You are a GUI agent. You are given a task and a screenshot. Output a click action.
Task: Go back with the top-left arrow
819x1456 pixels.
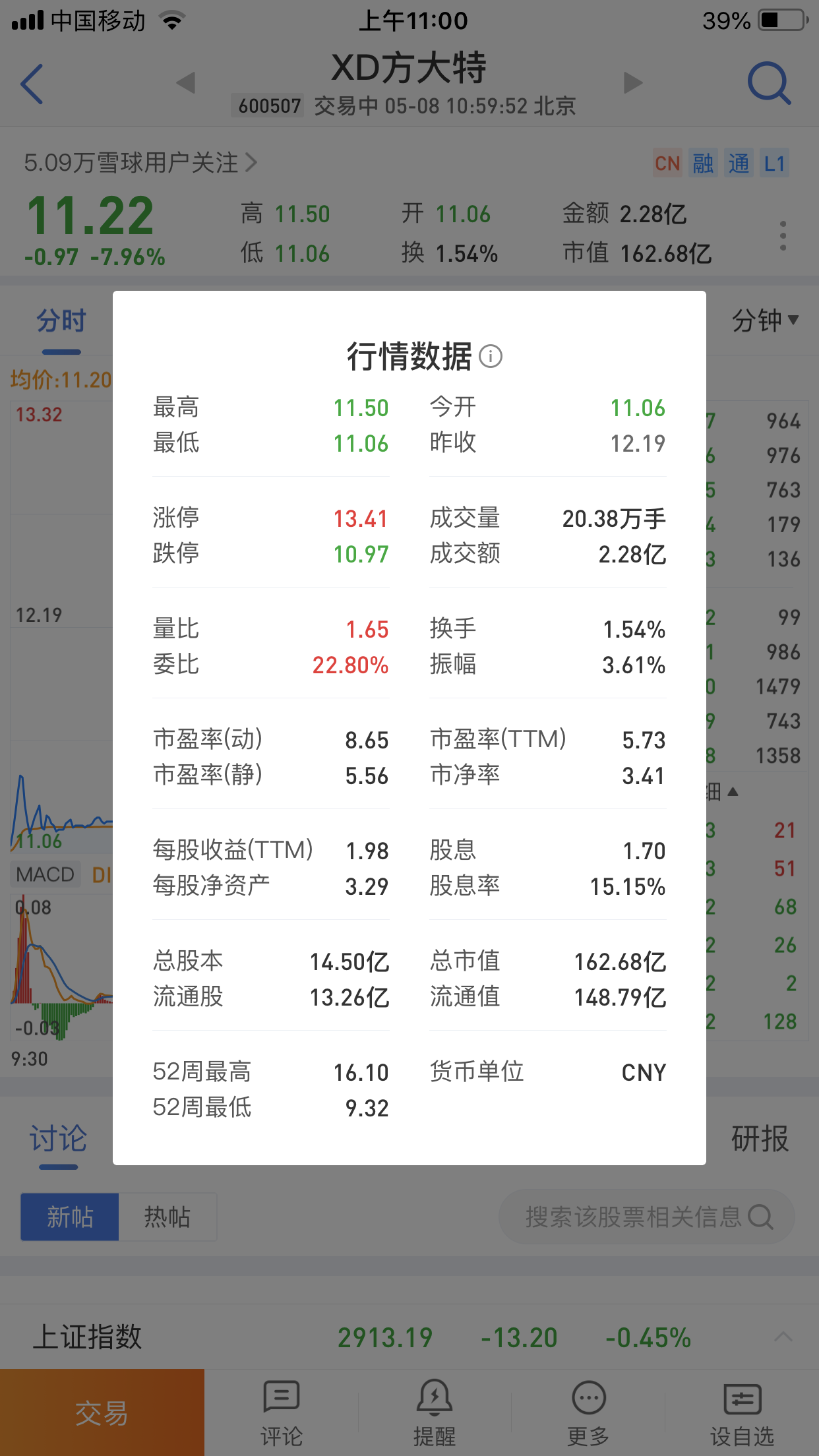[32, 84]
